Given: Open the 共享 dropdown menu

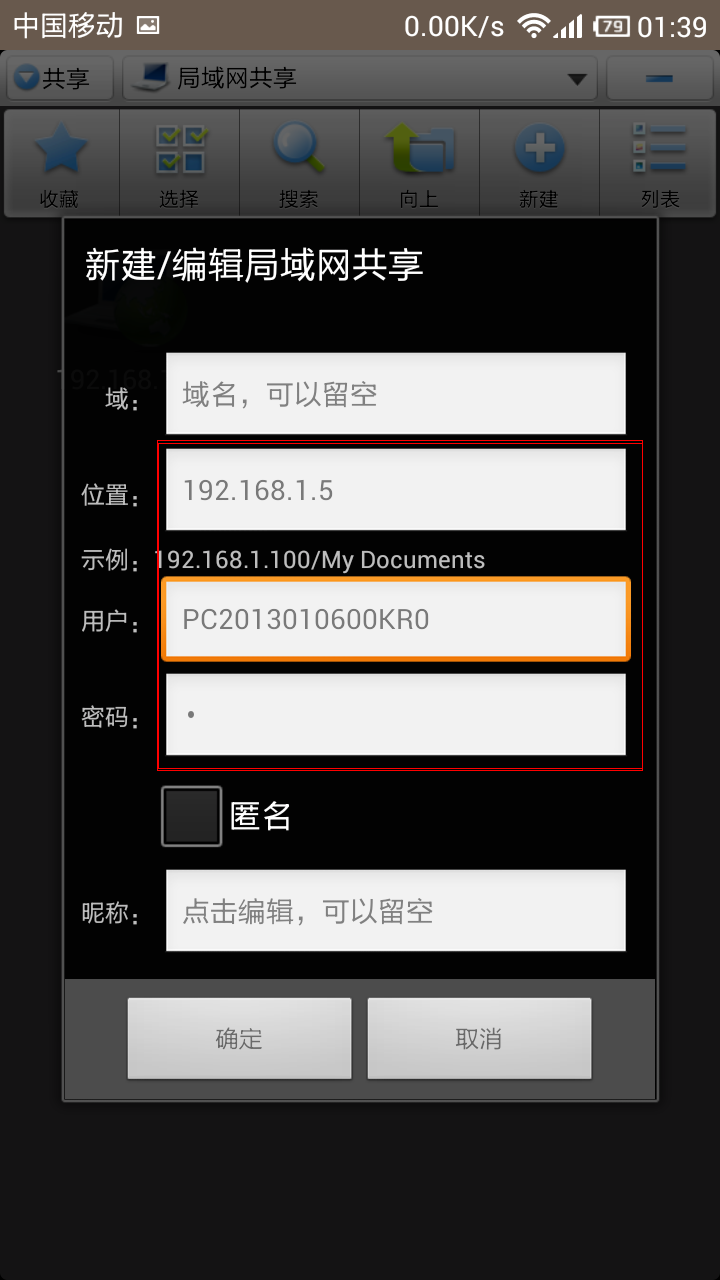Looking at the screenshot, I should pyautogui.click(x=54, y=78).
